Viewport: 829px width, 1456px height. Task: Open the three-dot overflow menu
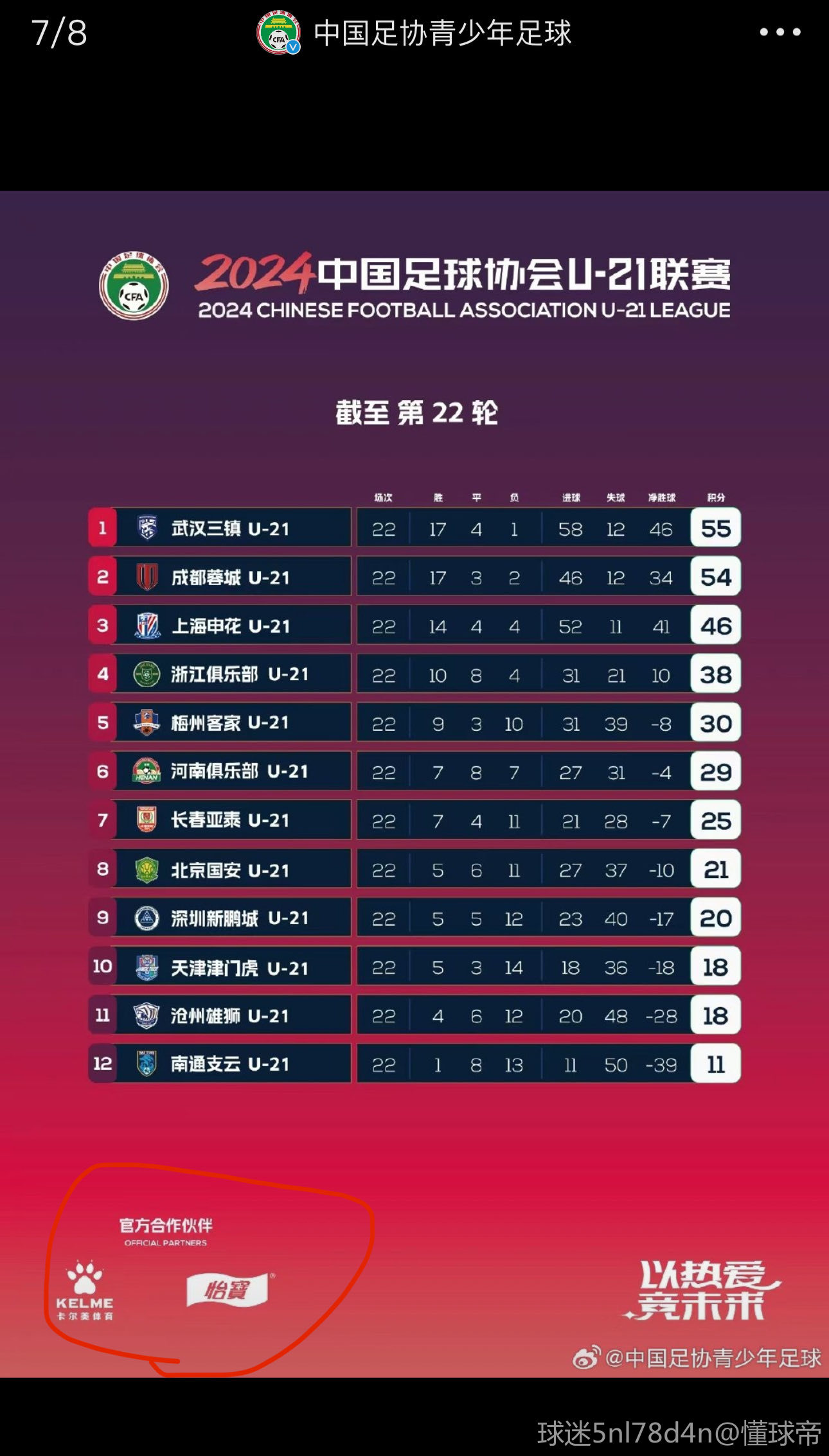coord(780,32)
